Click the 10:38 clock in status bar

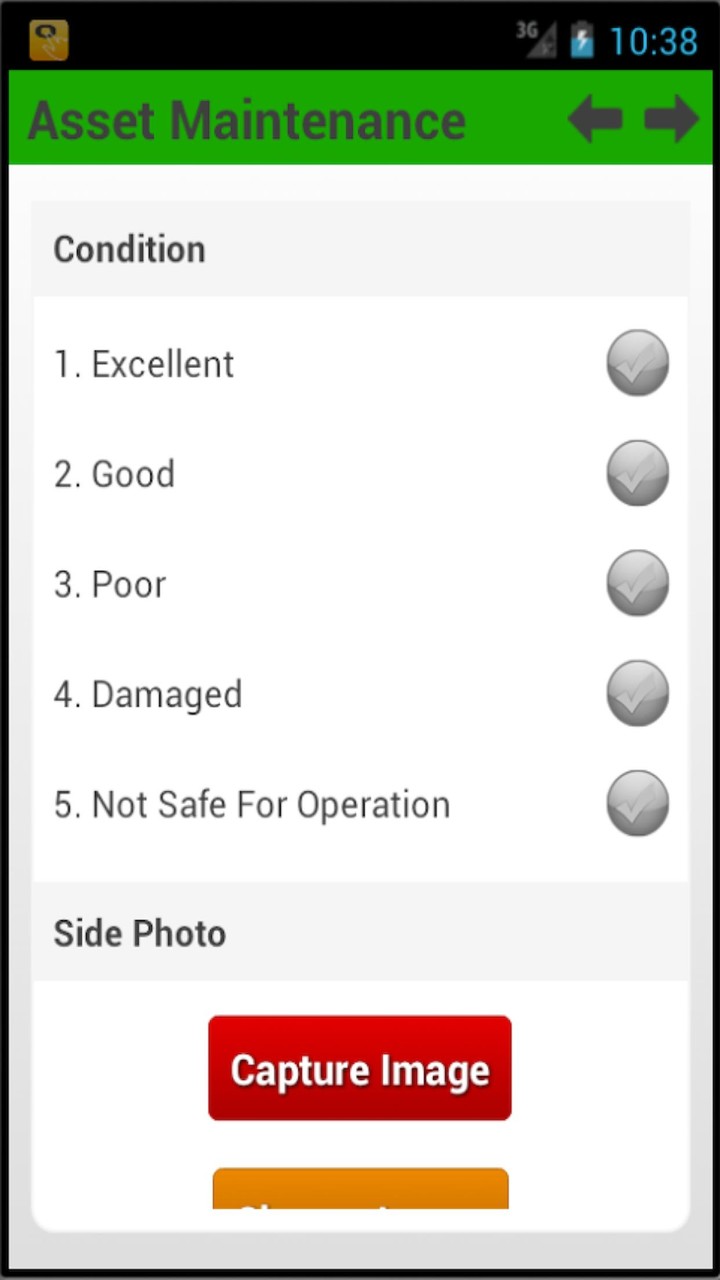pos(655,40)
